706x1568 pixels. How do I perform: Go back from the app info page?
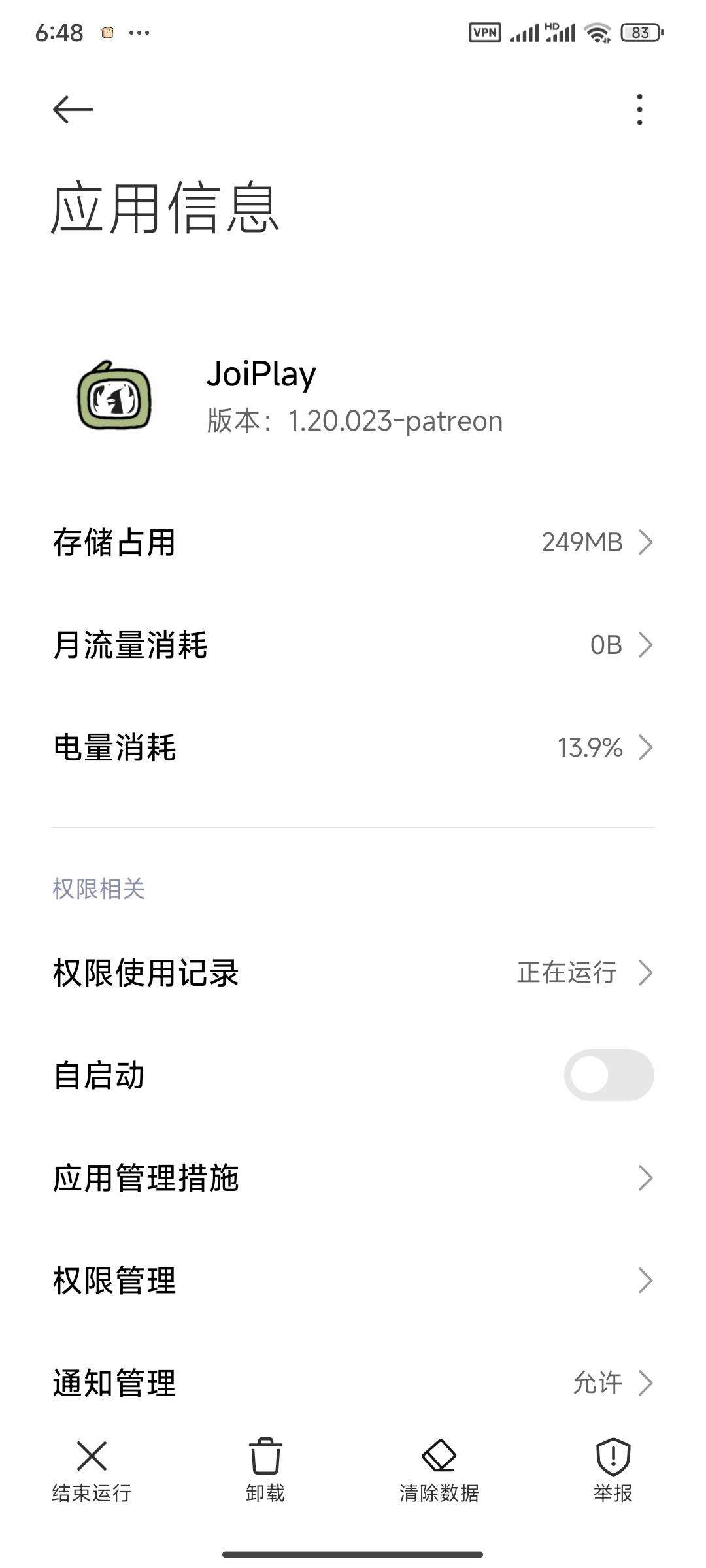point(73,109)
